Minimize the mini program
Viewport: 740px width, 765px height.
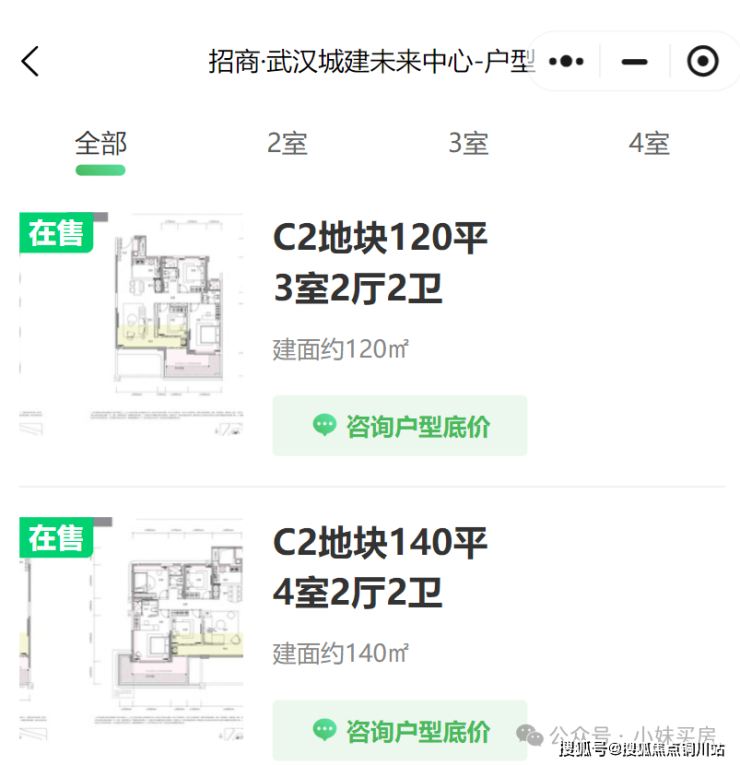pos(634,62)
